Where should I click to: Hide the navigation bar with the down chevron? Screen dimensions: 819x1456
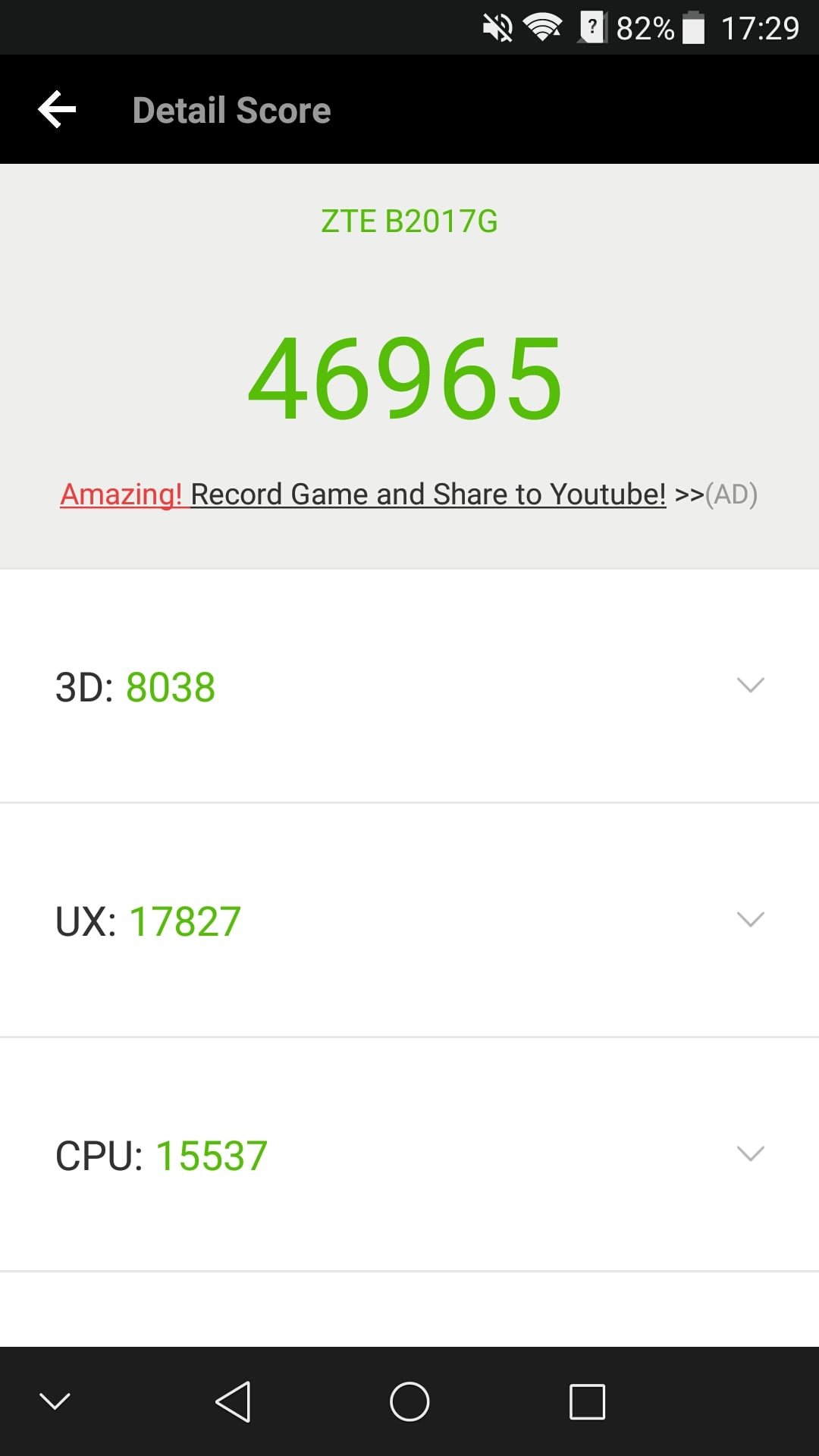pos(55,1401)
